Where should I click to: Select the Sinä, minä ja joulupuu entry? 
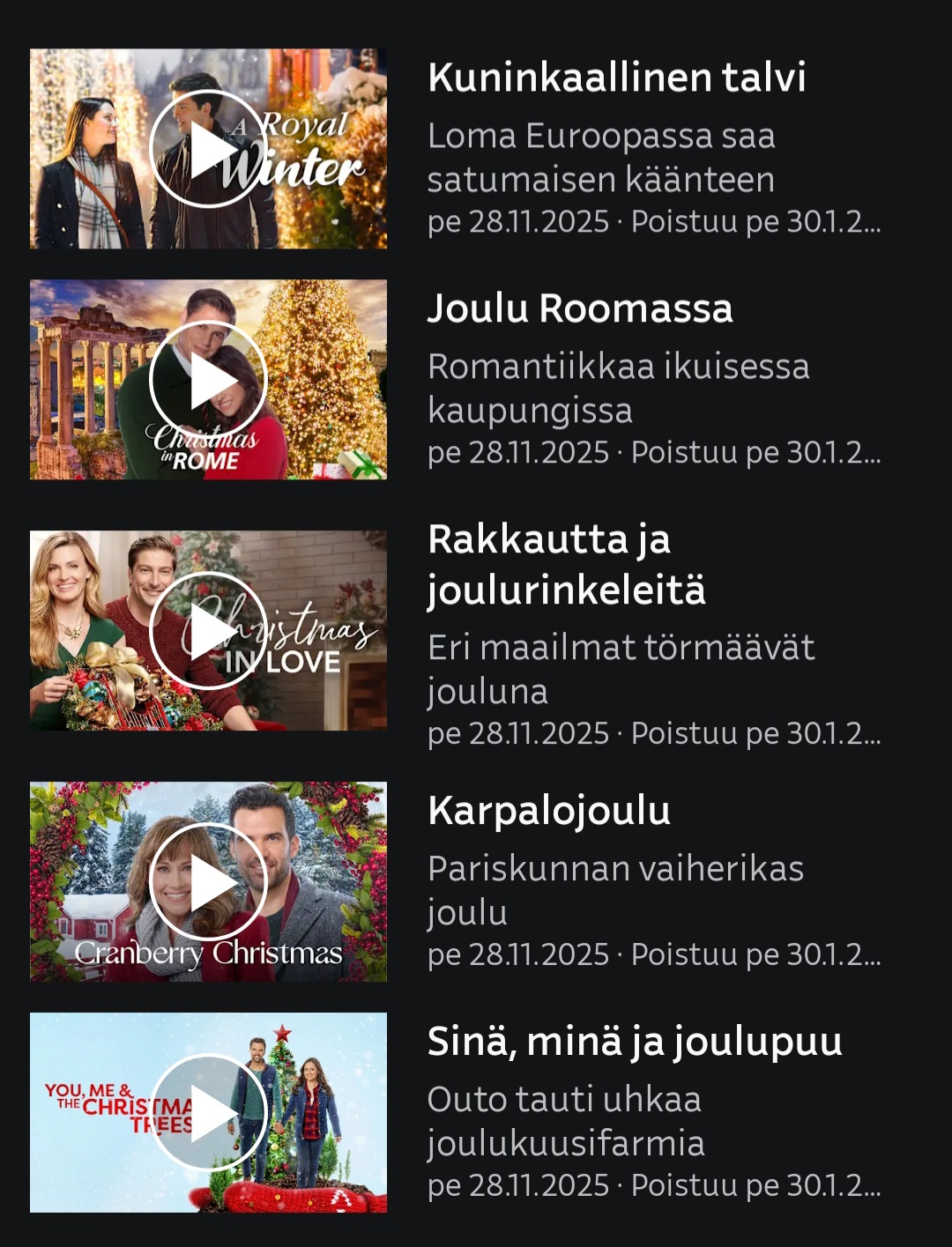click(x=635, y=1042)
